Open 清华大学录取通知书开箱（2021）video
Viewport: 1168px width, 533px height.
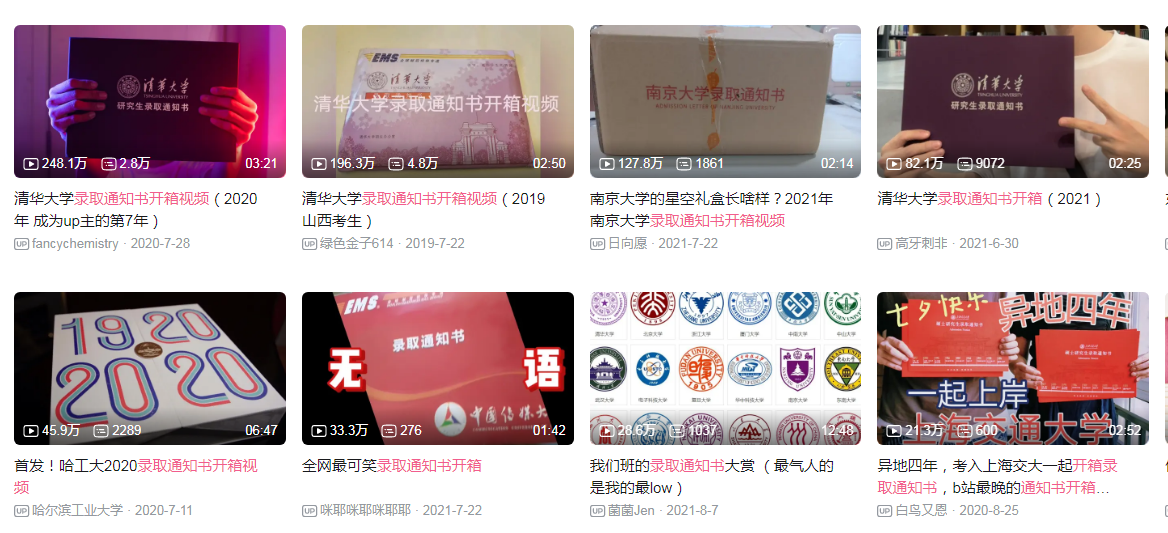point(1012,101)
